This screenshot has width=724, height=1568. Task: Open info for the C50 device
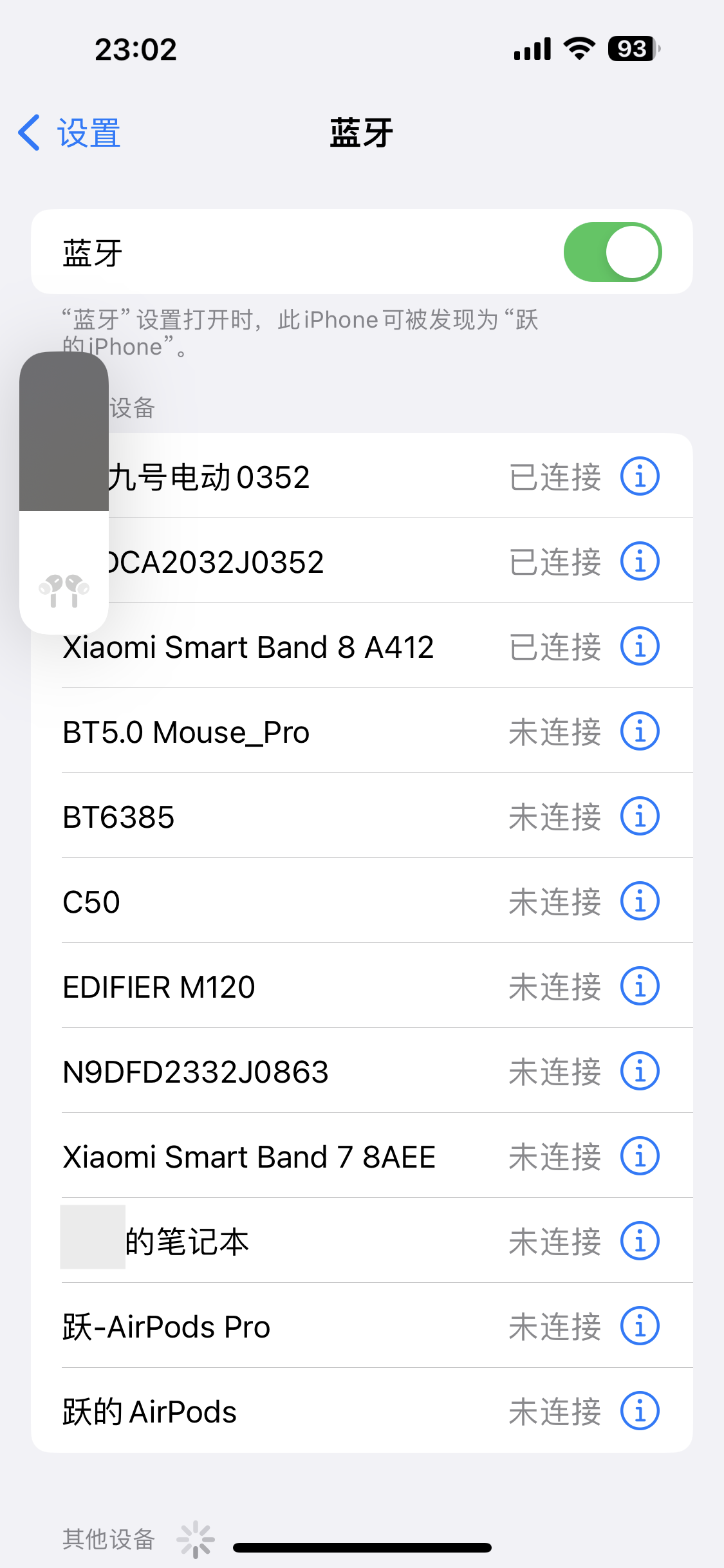pyautogui.click(x=639, y=902)
